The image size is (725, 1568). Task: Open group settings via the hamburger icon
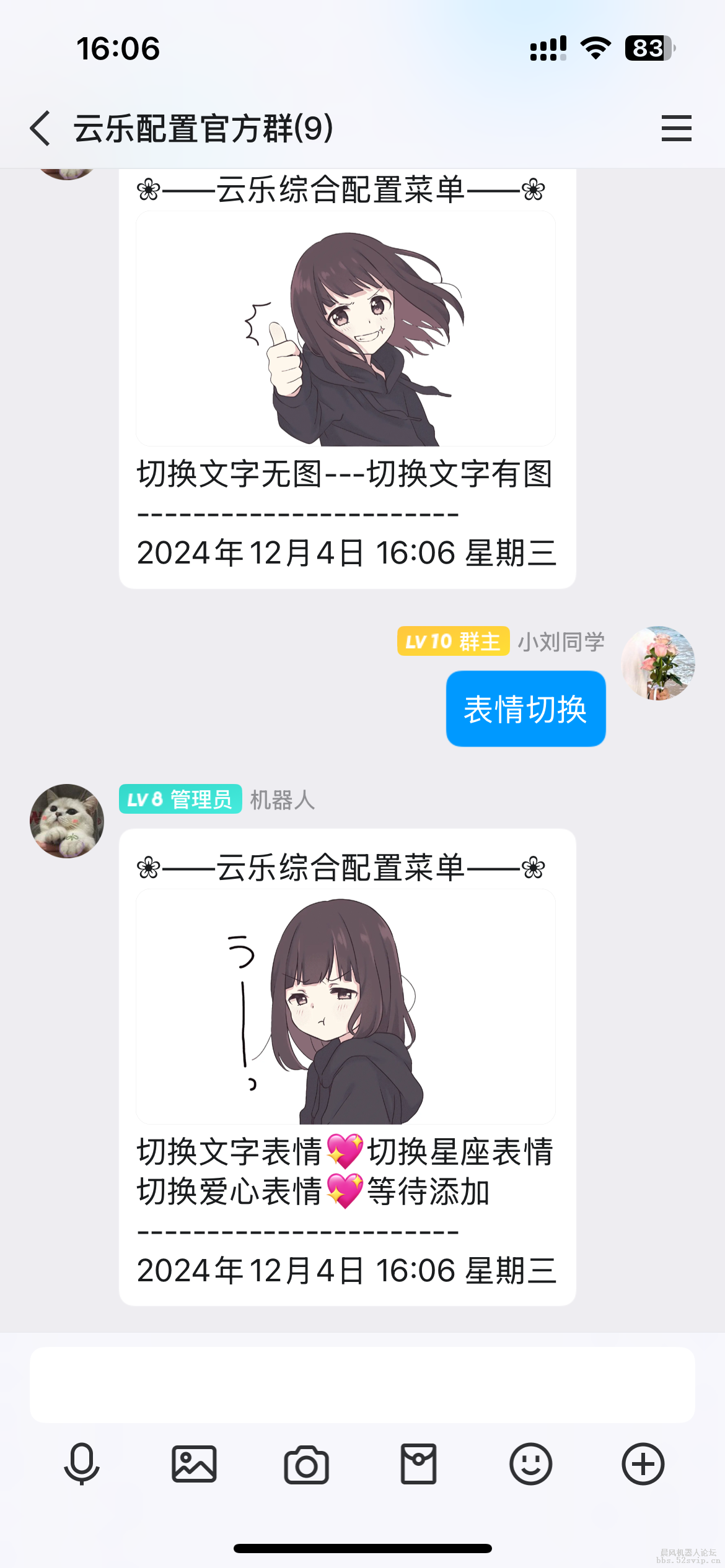click(x=677, y=128)
